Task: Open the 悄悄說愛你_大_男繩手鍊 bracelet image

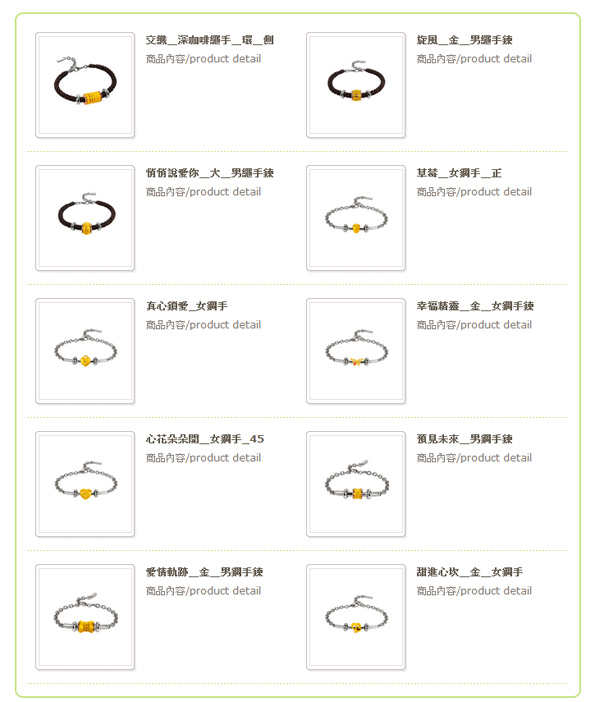Action: click(85, 218)
